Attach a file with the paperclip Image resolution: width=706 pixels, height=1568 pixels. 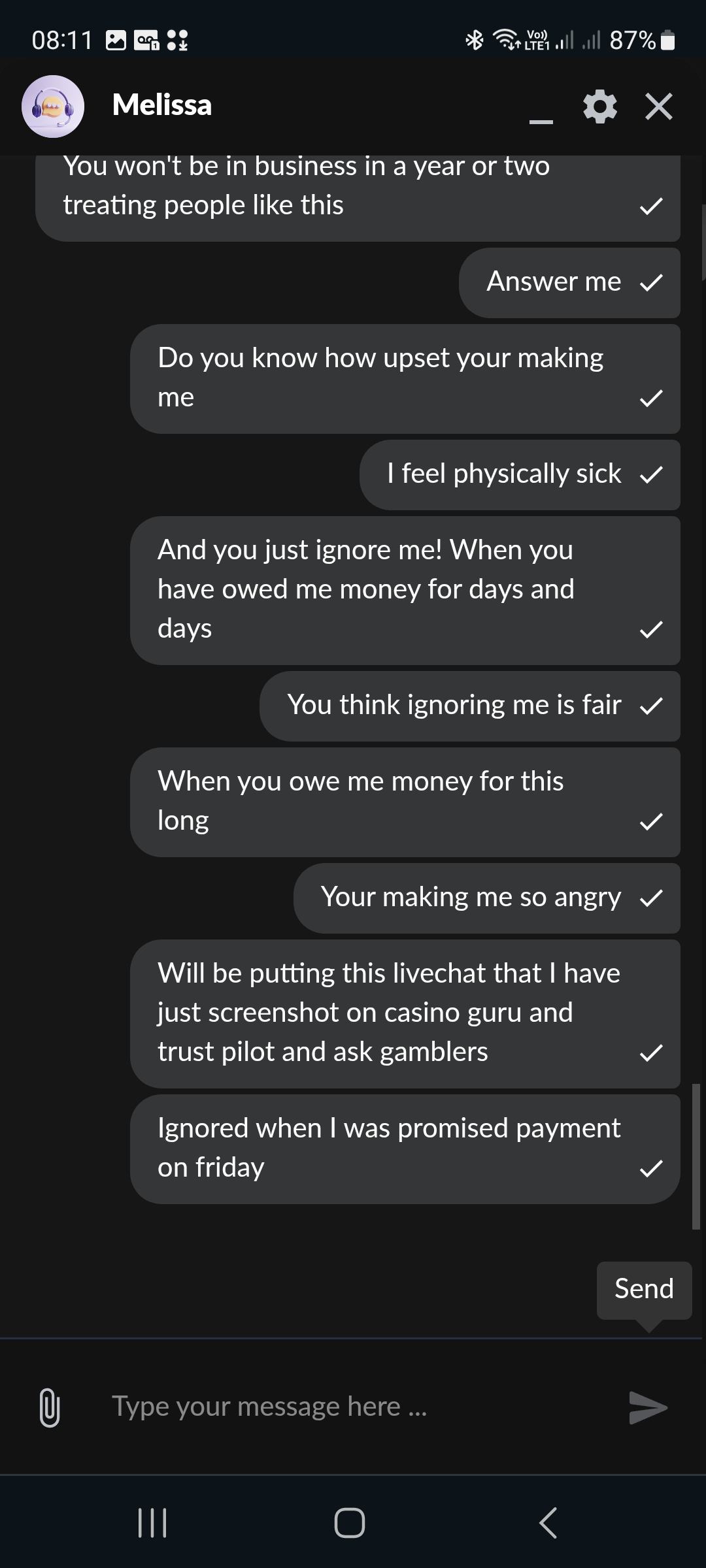pos(50,1407)
